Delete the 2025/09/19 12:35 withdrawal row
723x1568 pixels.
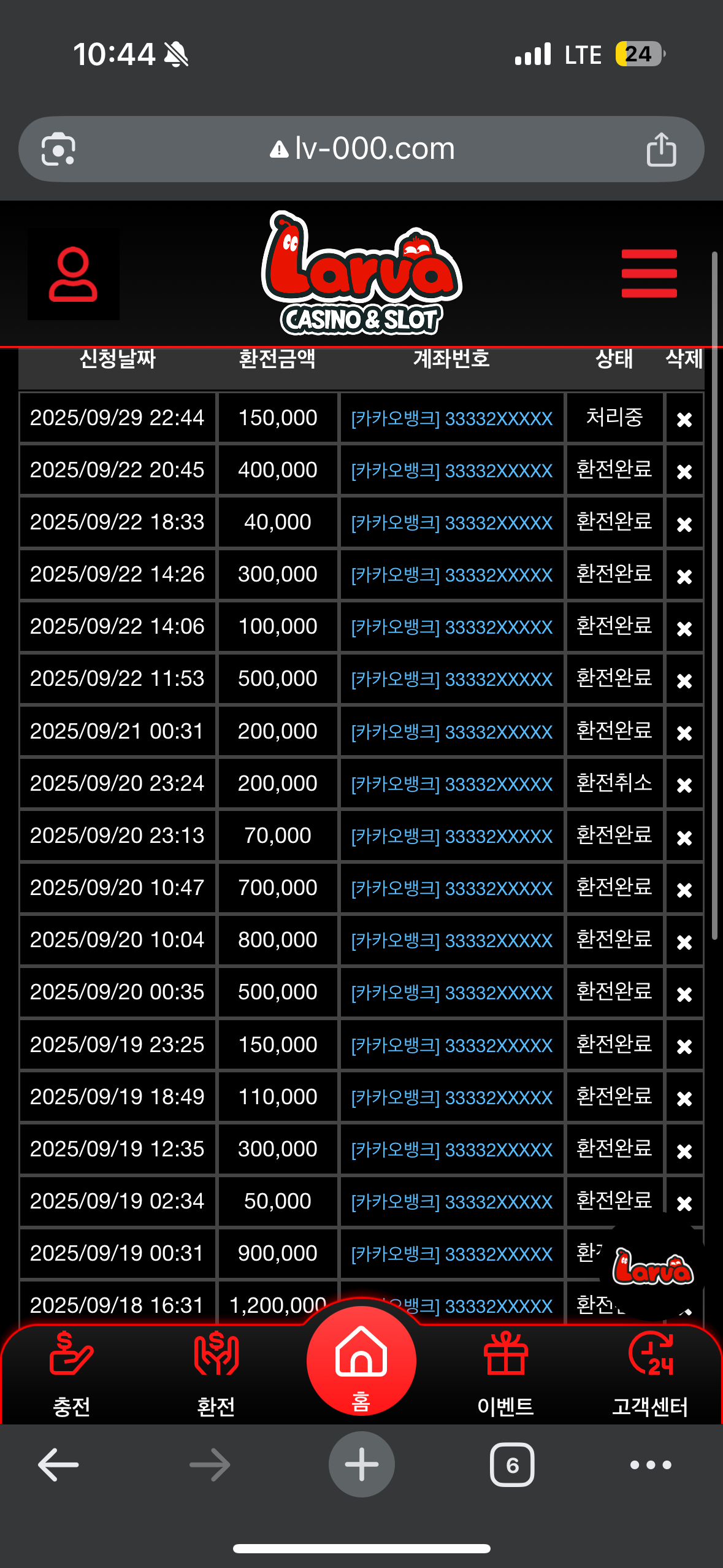point(684,1151)
